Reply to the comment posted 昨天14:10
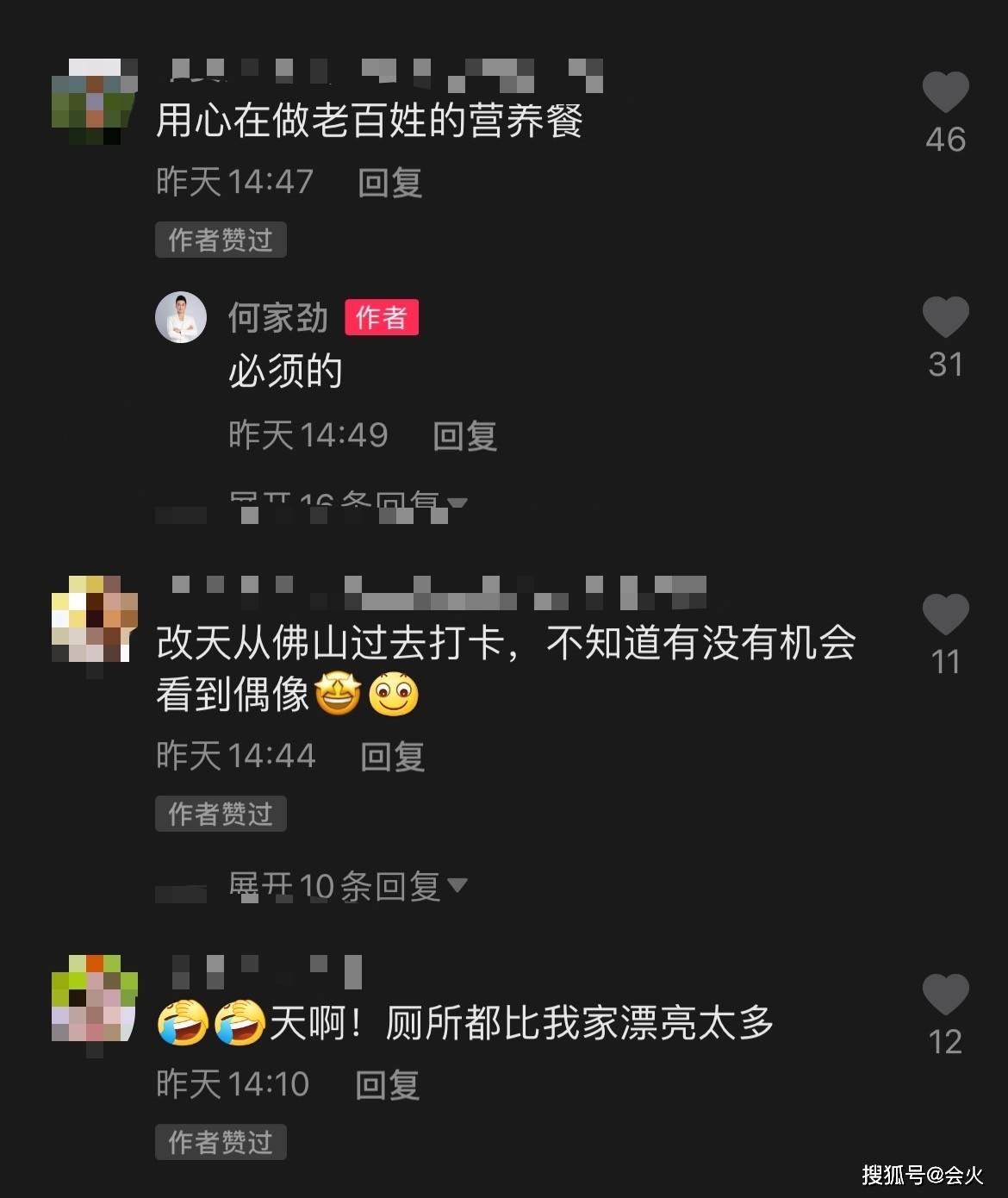The width and height of the screenshot is (1008, 1198). pyautogui.click(x=387, y=1084)
